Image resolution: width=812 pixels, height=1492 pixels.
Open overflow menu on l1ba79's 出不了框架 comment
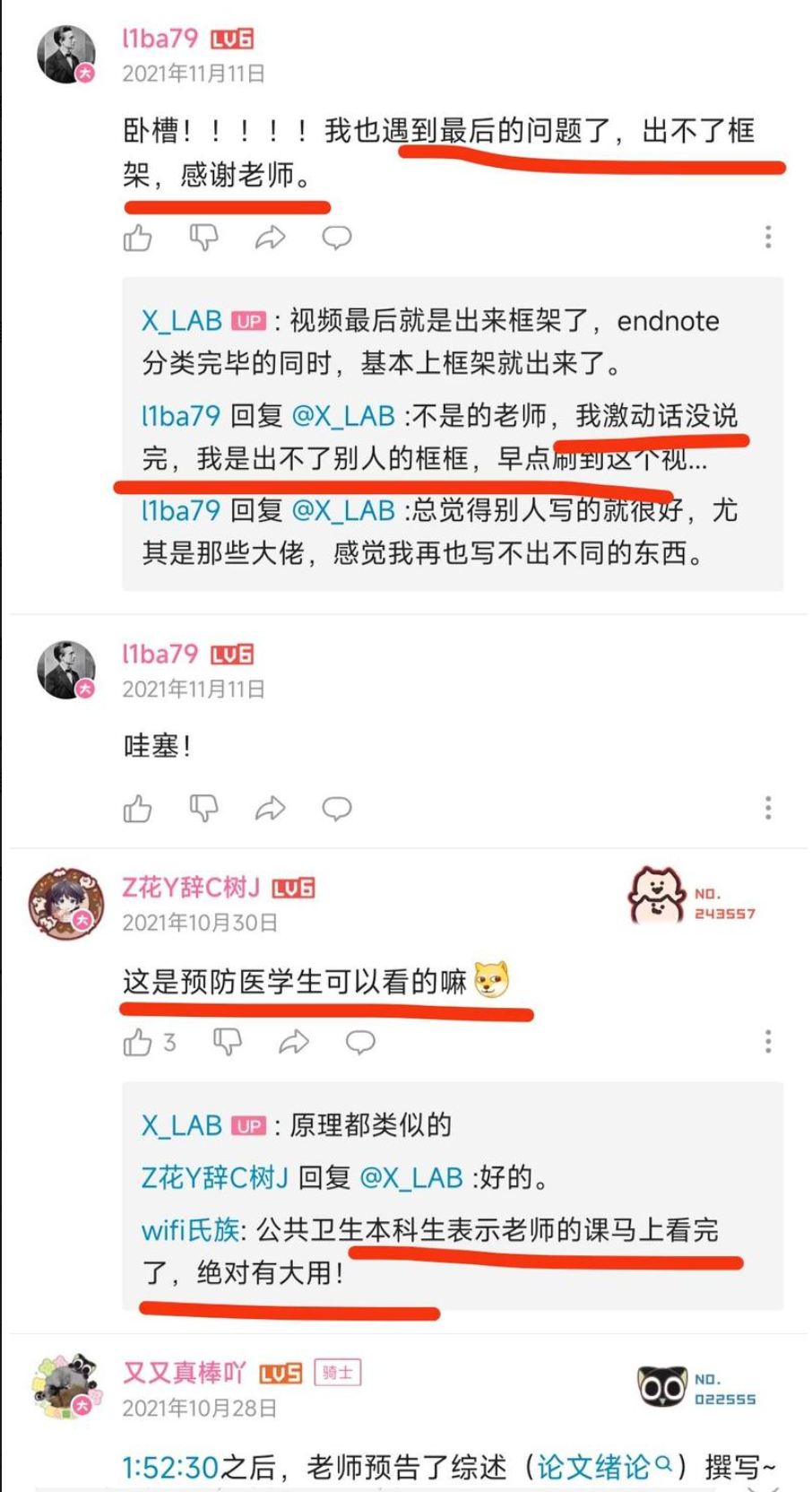(x=768, y=238)
